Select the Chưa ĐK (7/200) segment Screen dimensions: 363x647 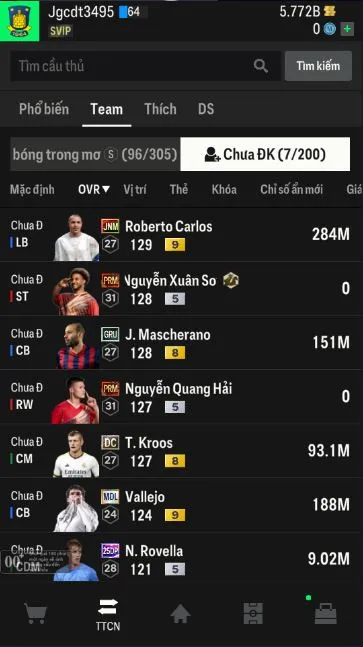pyautogui.click(x=265, y=154)
